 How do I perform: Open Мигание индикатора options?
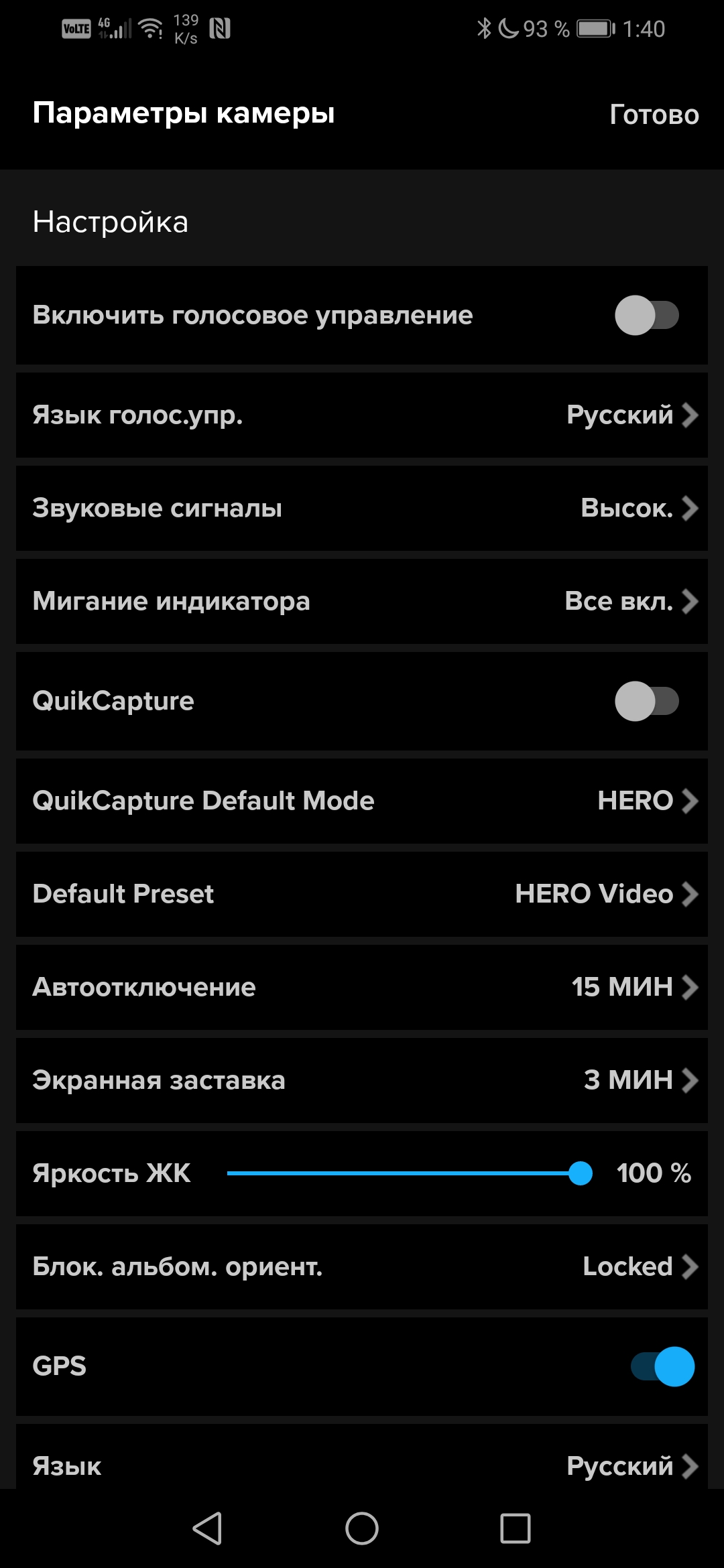362,601
